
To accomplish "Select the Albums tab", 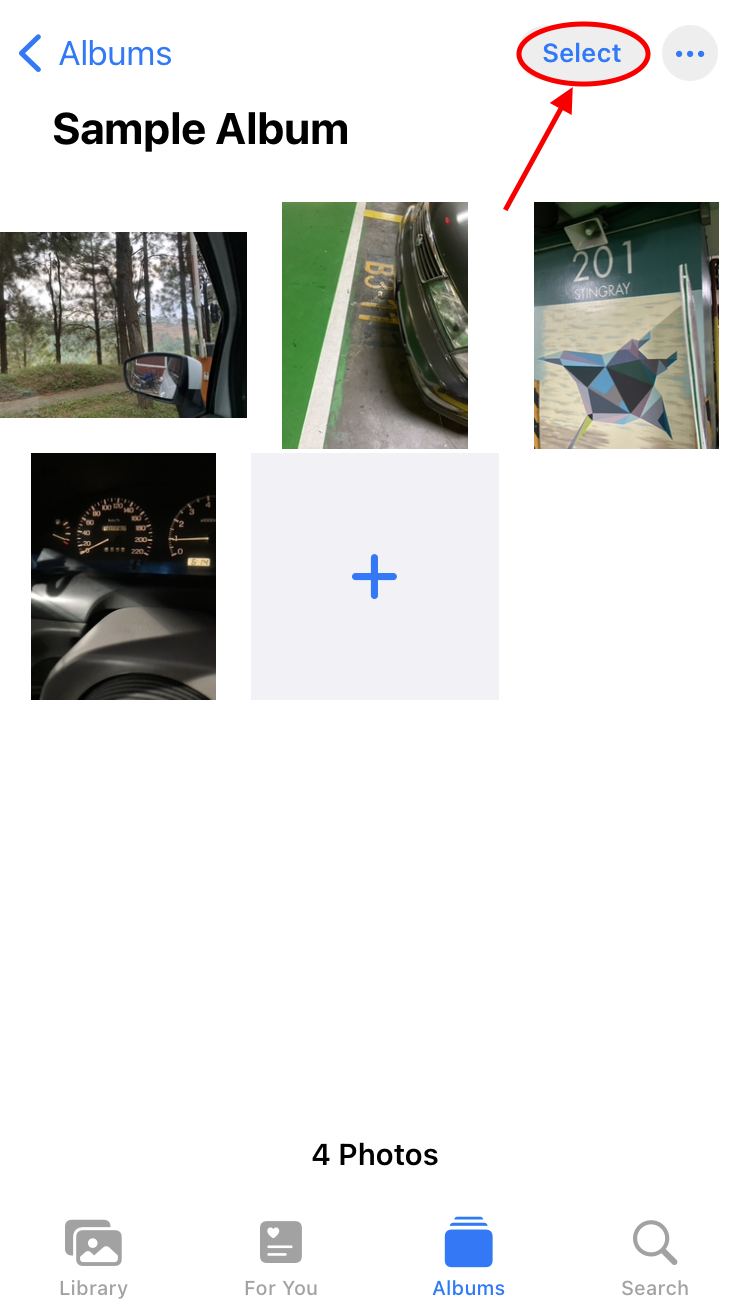I will point(469,1258).
